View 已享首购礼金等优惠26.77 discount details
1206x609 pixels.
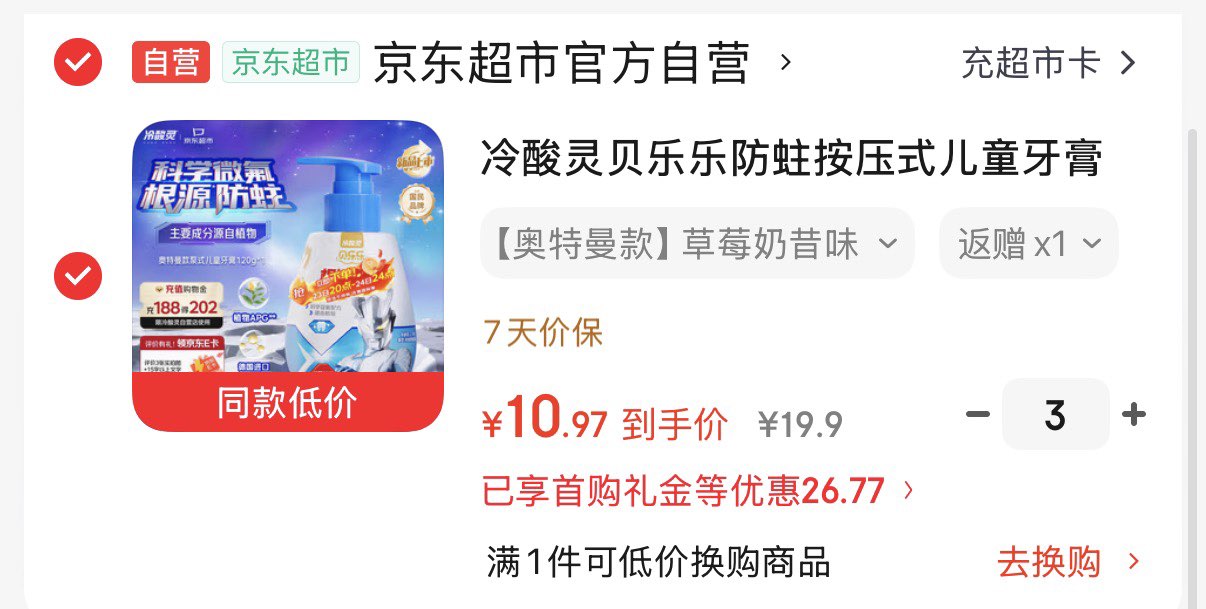[698, 491]
